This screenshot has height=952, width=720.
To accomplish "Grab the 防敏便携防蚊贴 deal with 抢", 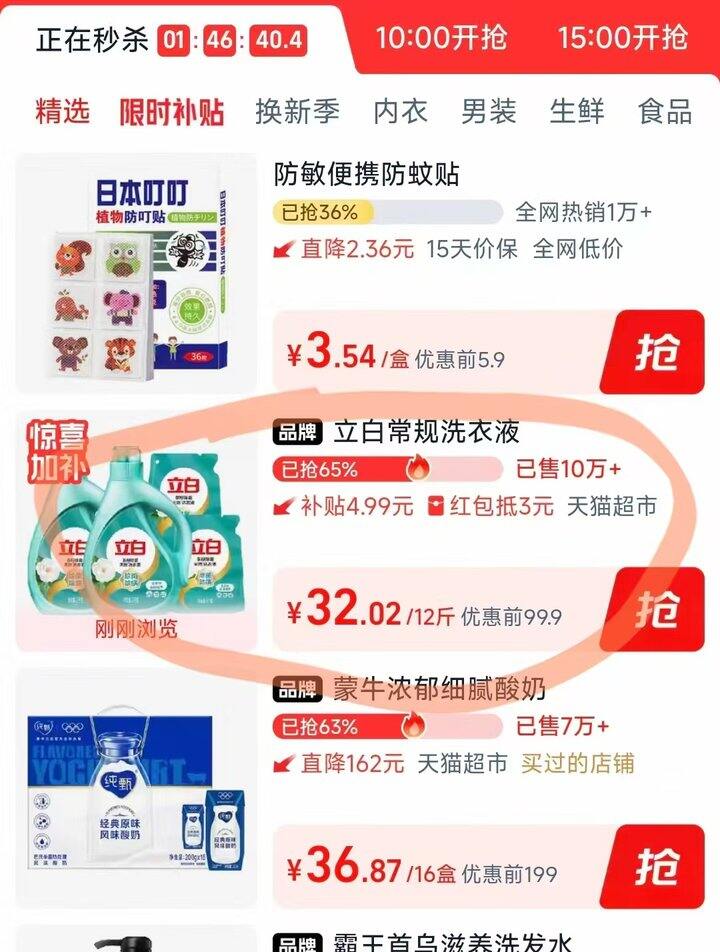I will point(657,353).
